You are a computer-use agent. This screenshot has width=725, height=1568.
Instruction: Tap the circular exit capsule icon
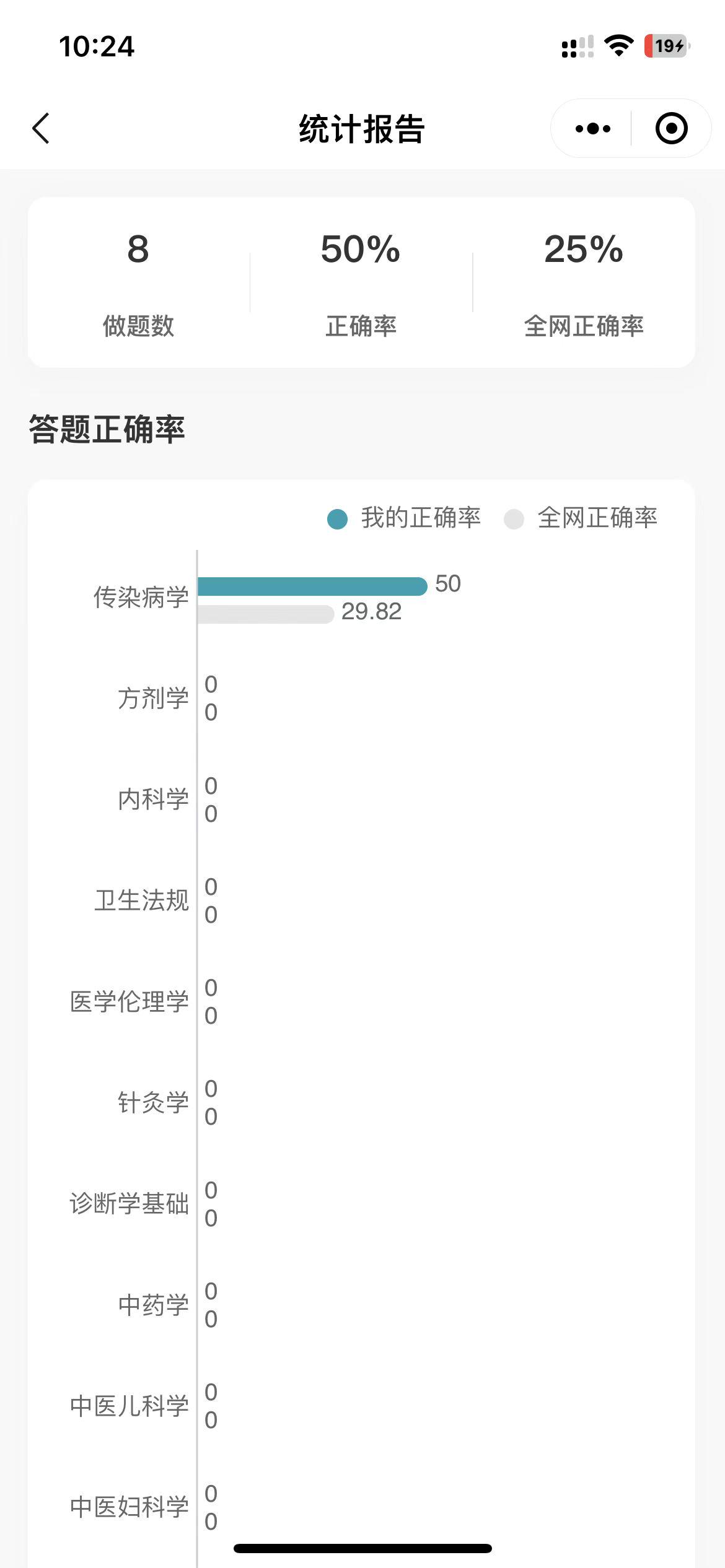[670, 128]
